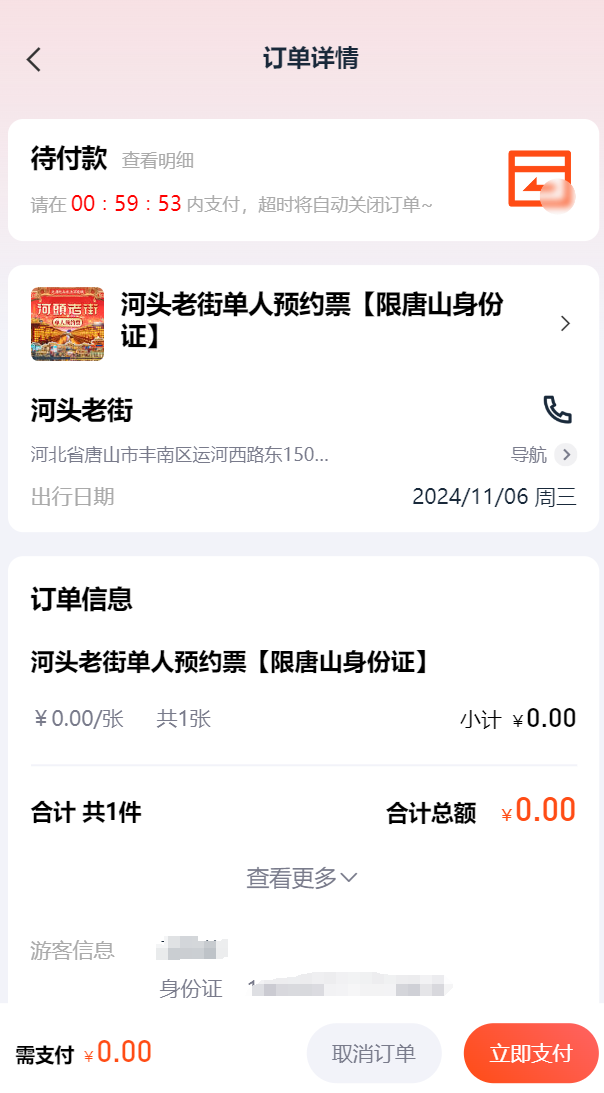
Task: Expand 查看更多 order information
Action: tap(301, 878)
